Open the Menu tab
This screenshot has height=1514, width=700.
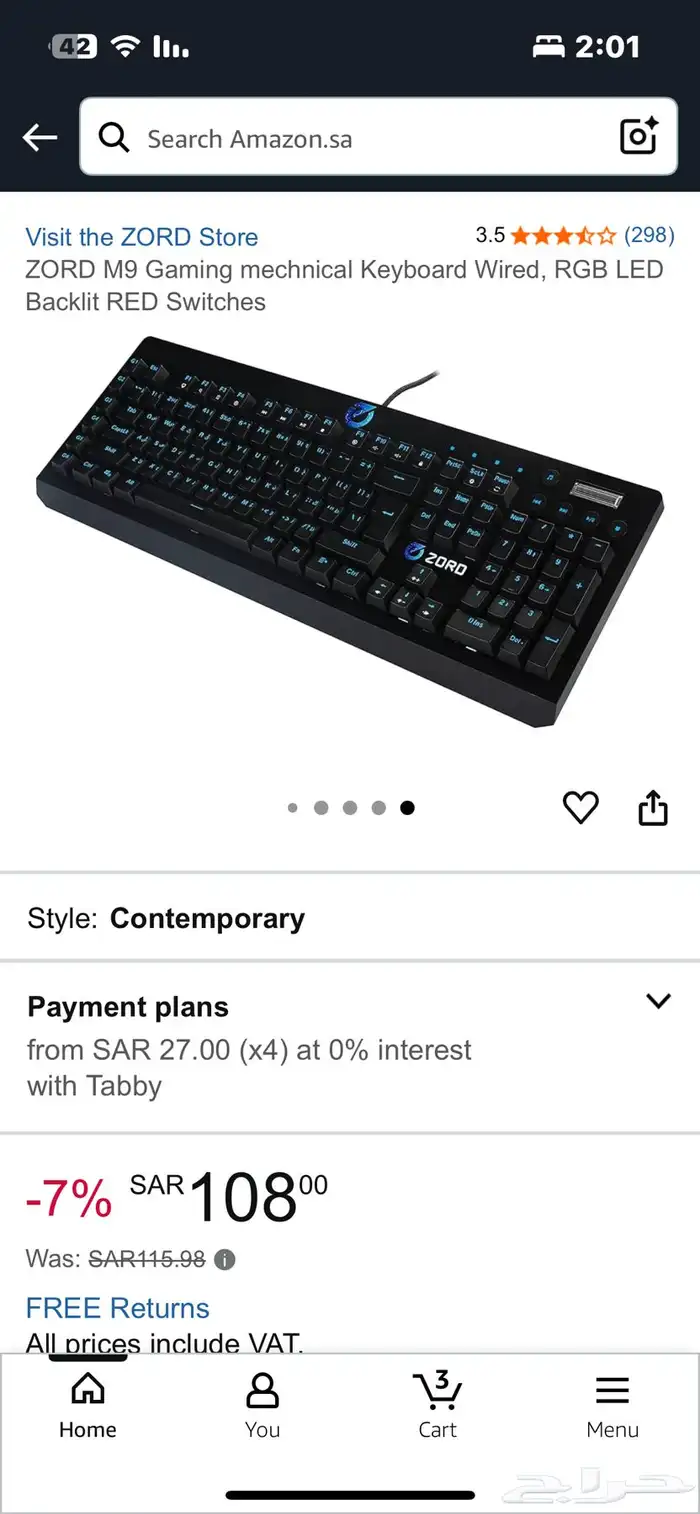(612, 1405)
